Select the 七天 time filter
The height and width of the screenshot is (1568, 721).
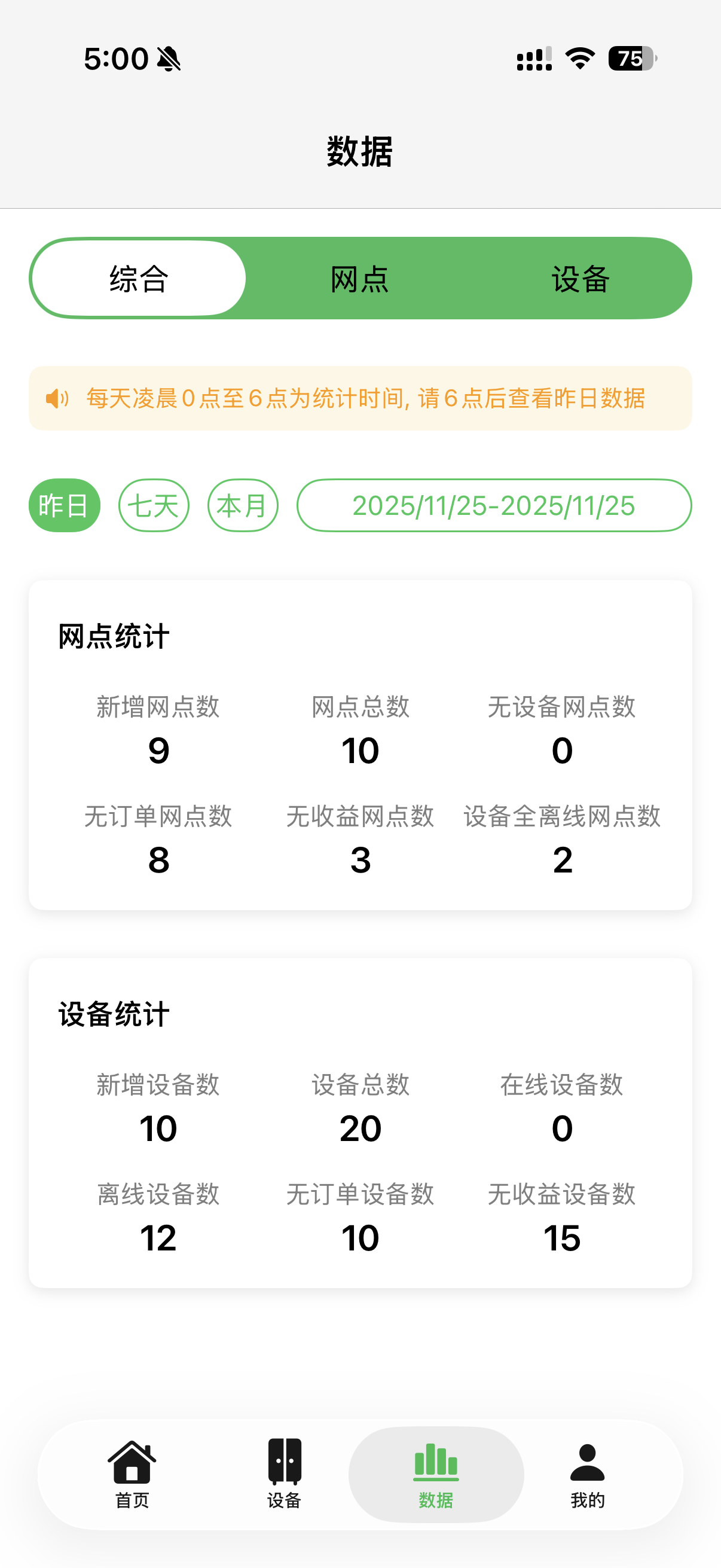pyautogui.click(x=152, y=505)
